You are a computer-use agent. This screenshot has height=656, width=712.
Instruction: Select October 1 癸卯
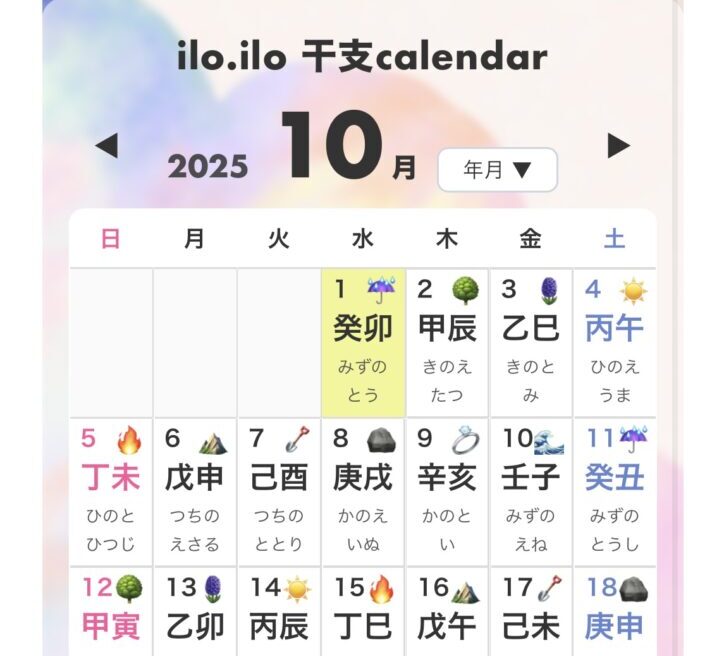[363, 342]
